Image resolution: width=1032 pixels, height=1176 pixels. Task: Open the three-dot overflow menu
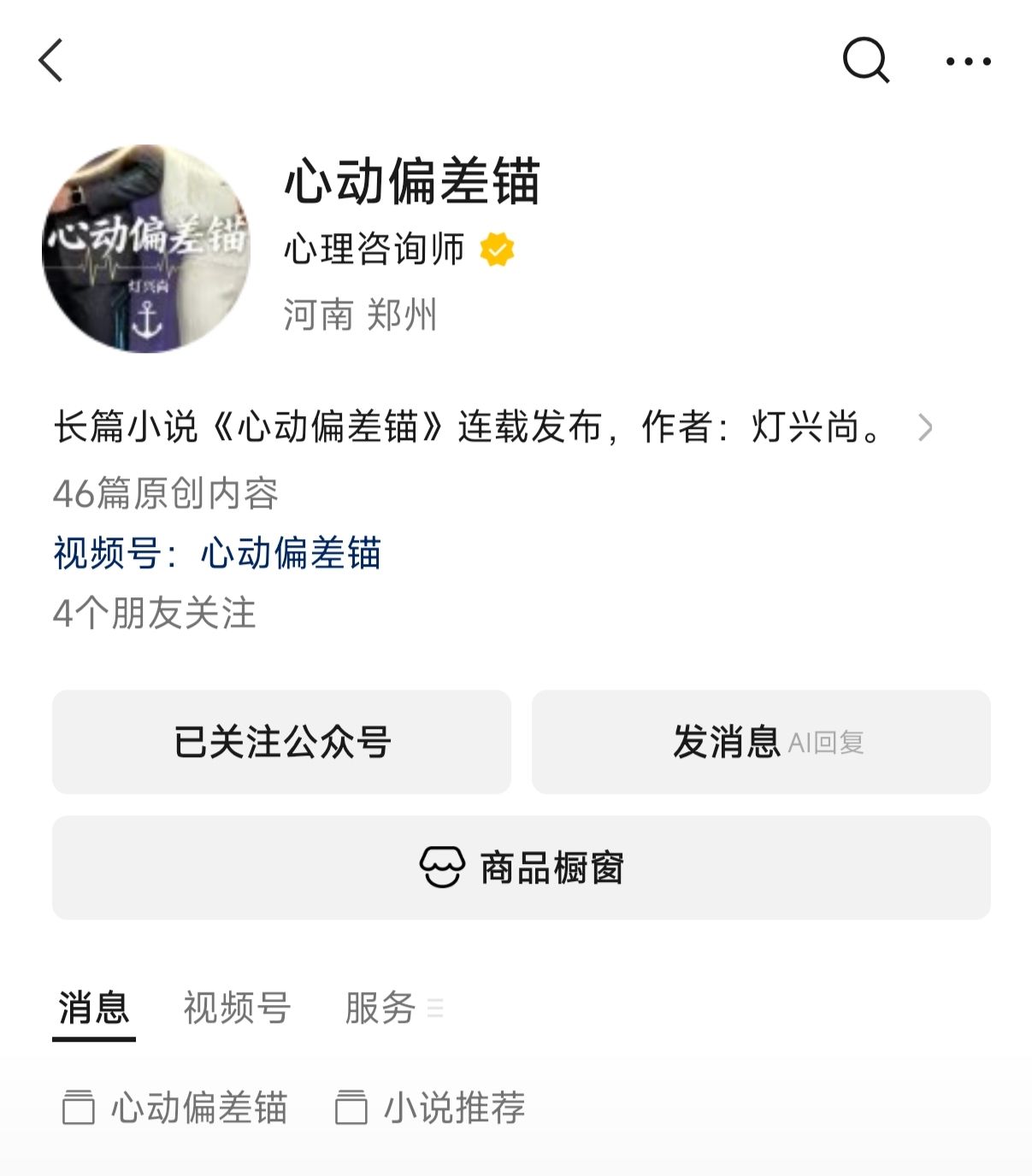click(x=968, y=62)
